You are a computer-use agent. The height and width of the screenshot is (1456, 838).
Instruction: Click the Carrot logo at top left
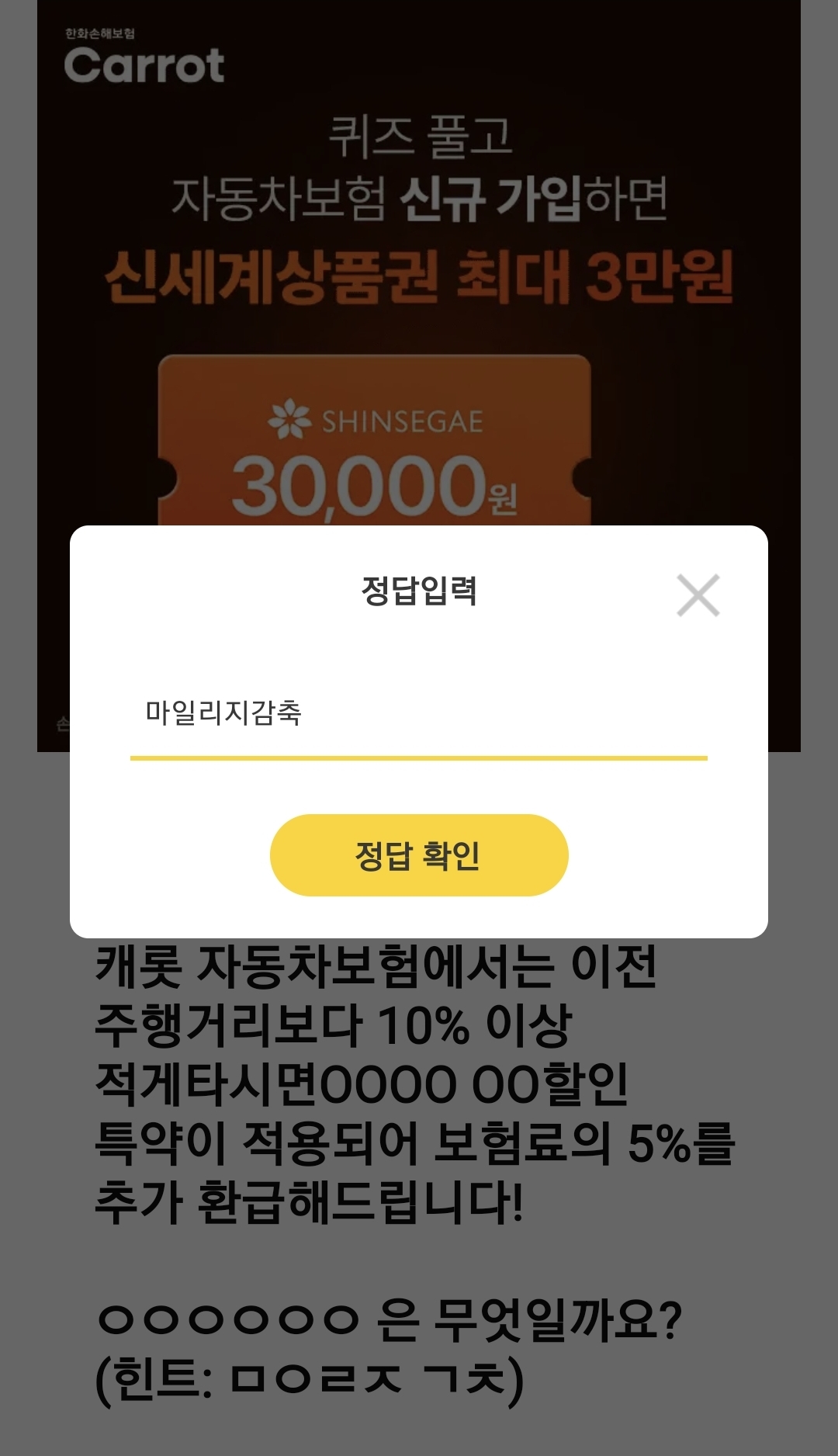pyautogui.click(x=144, y=65)
